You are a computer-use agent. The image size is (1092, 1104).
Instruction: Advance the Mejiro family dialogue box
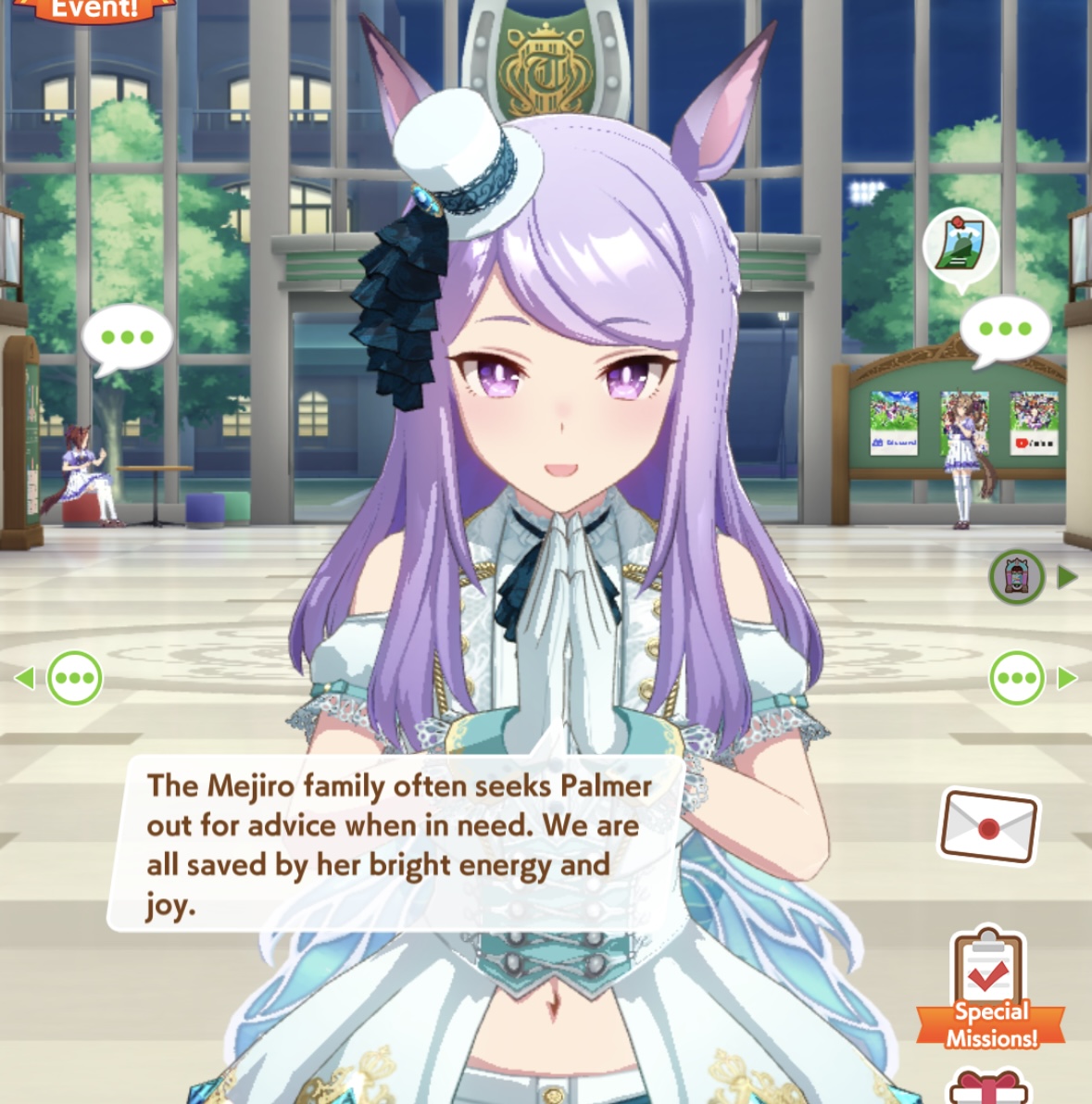click(x=398, y=843)
